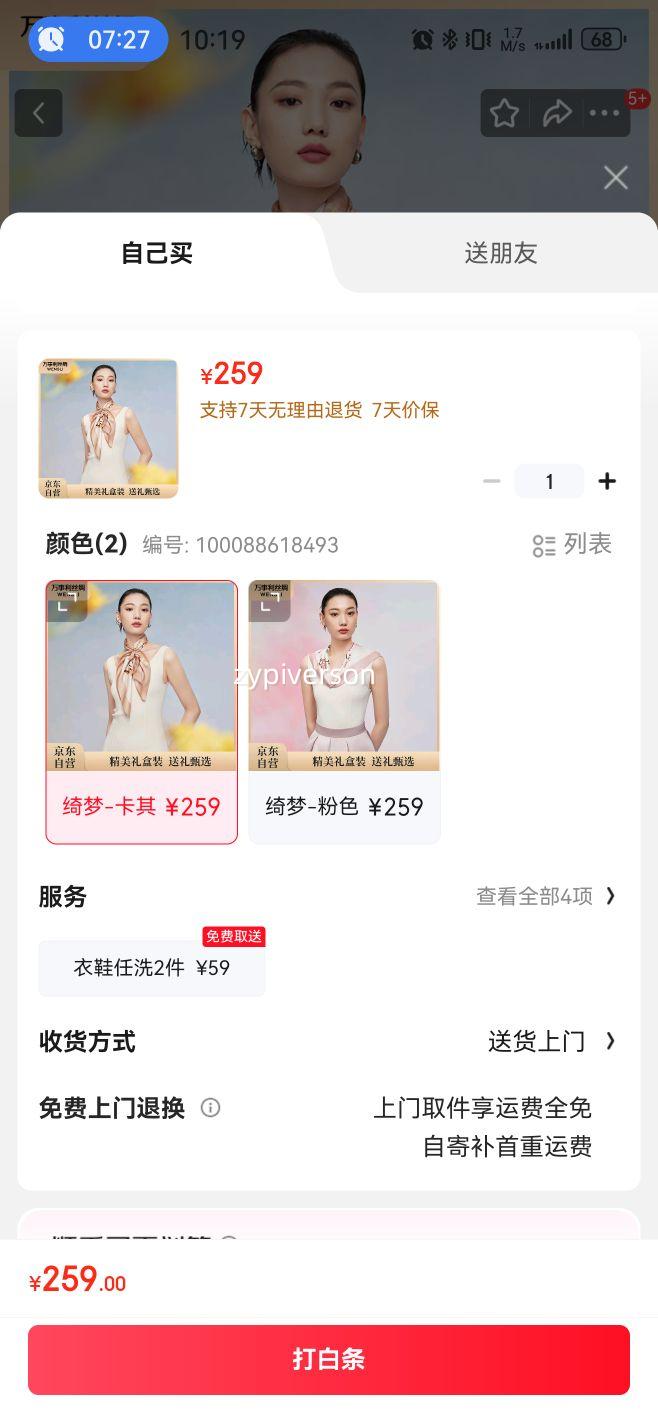Image resolution: width=658 pixels, height=1416 pixels.
Task: Open 收货方式 delivery method options
Action: coord(551,1041)
